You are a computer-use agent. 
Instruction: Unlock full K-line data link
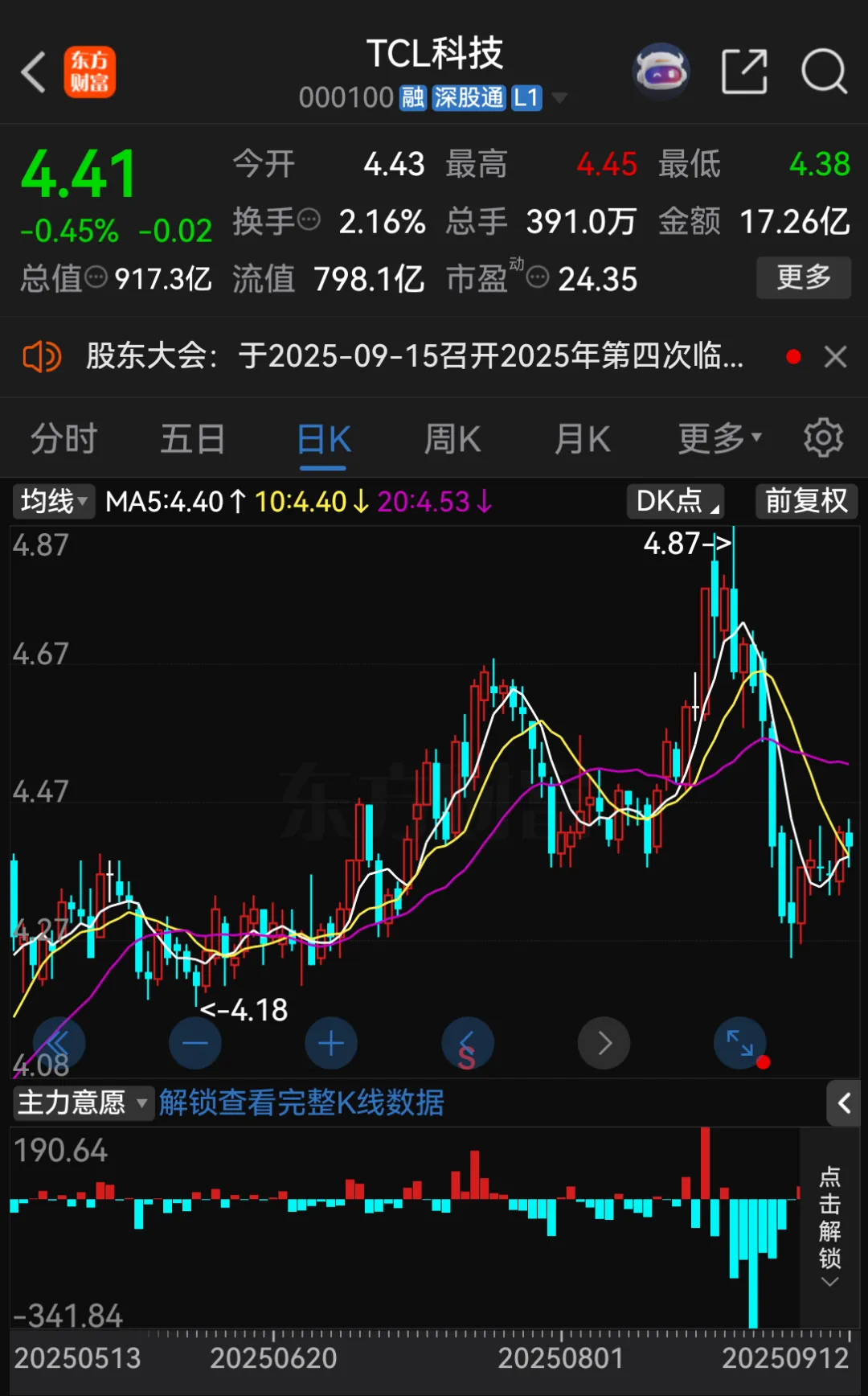(301, 1102)
